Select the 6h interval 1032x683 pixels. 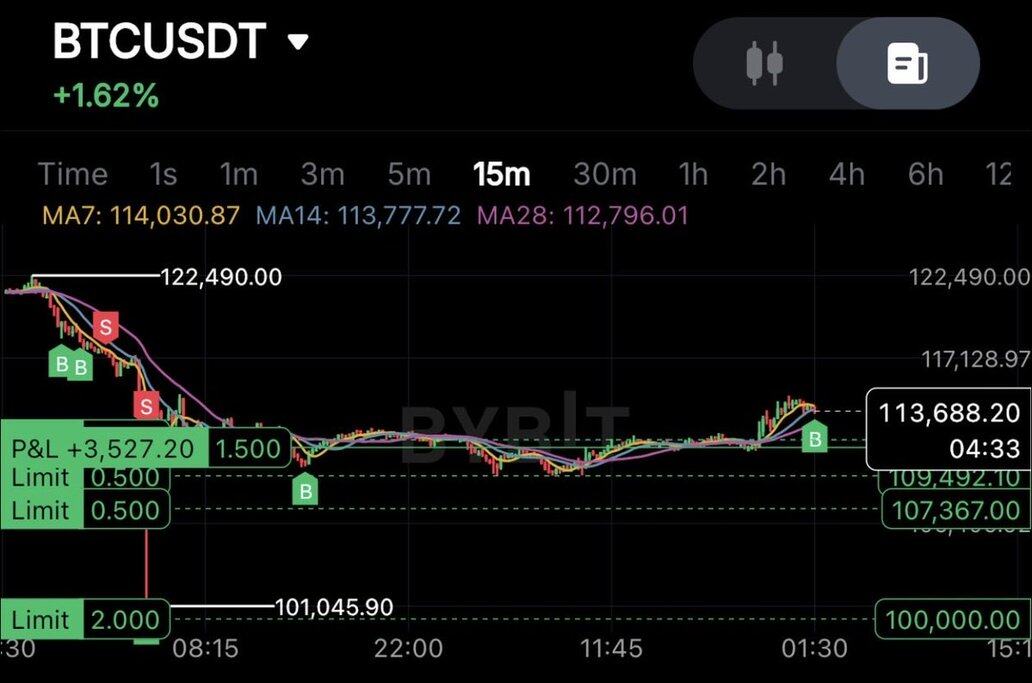point(925,174)
